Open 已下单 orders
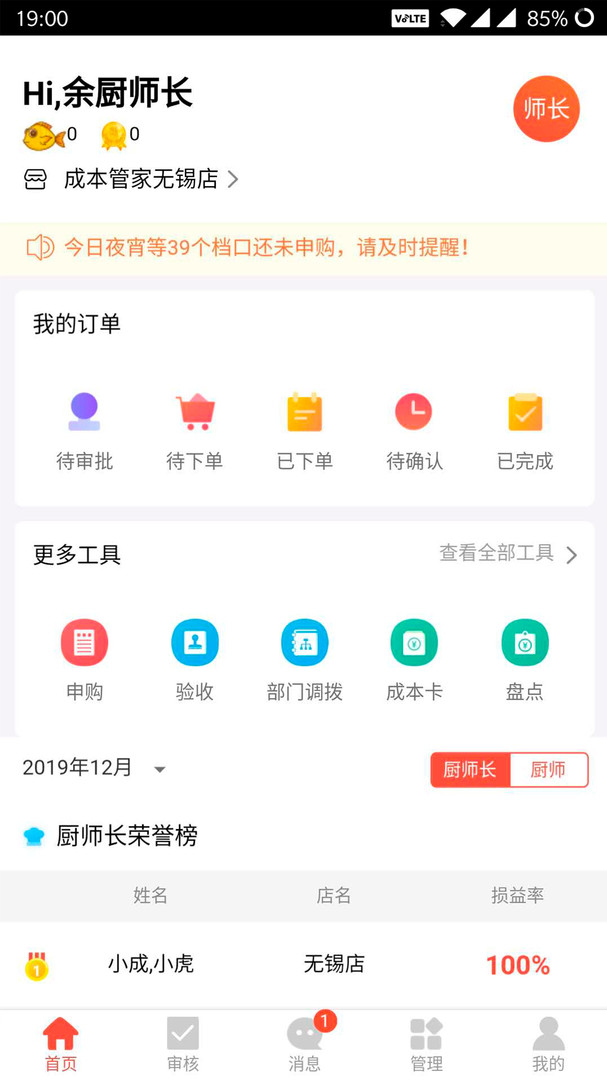 tap(305, 431)
